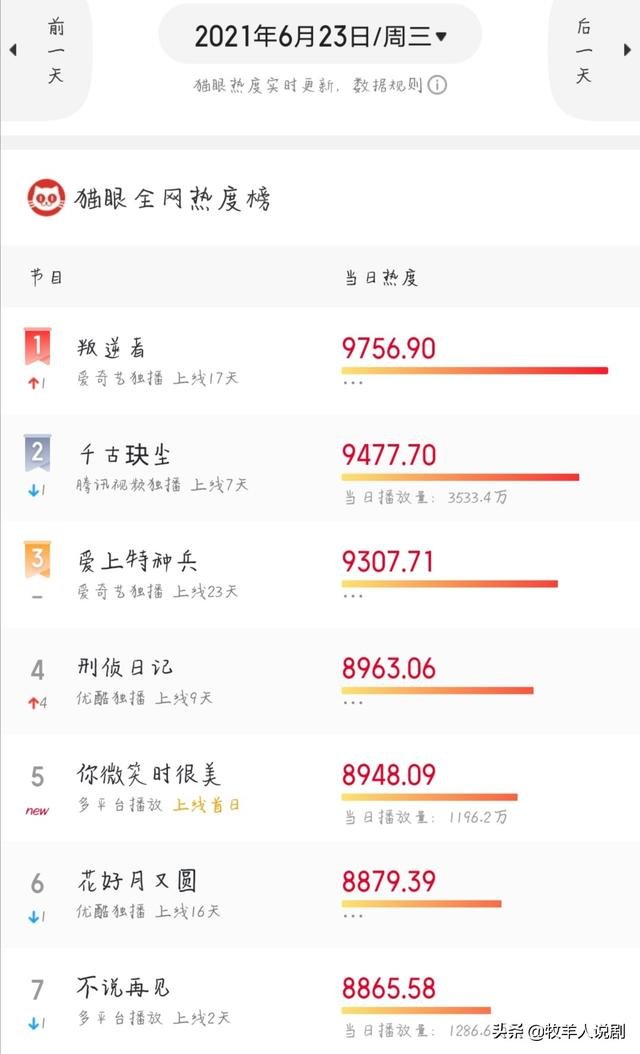This screenshot has width=640, height=1054.
Task: Go to the previous day (前一天)
Action: (45, 52)
